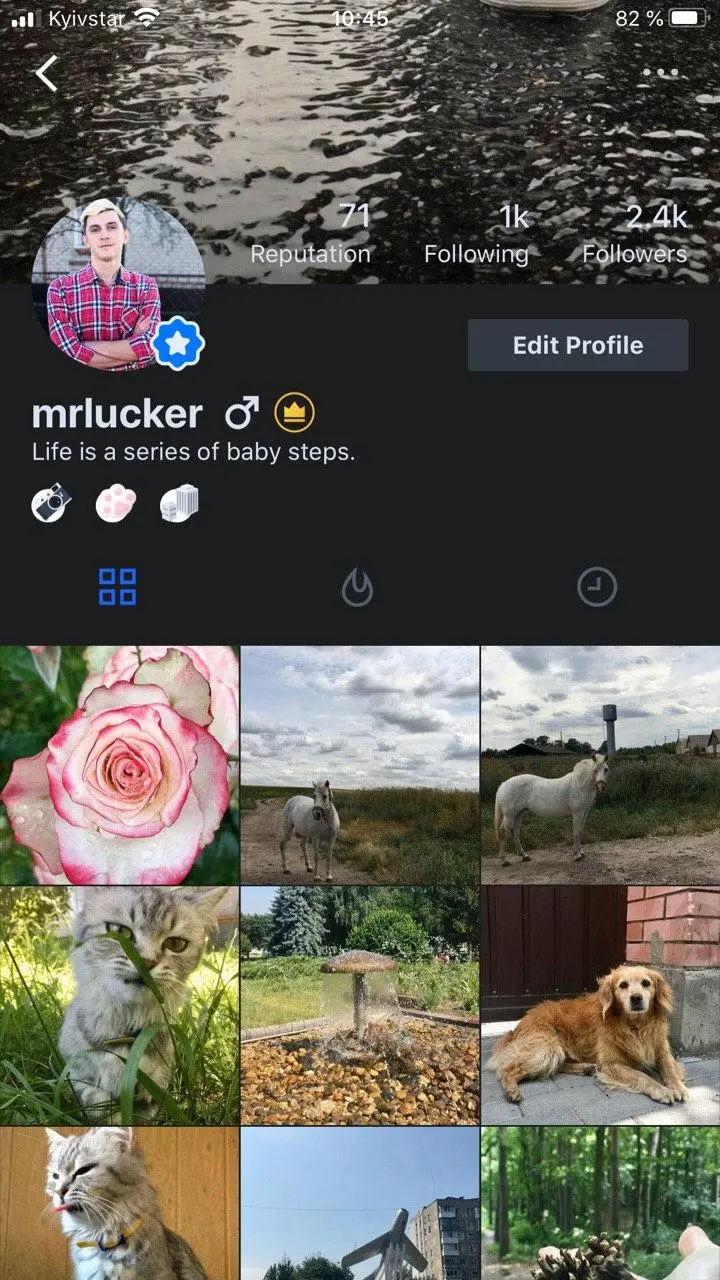The image size is (720, 1280).
Task: Open the cat in the grass photo
Action: 119,1006
